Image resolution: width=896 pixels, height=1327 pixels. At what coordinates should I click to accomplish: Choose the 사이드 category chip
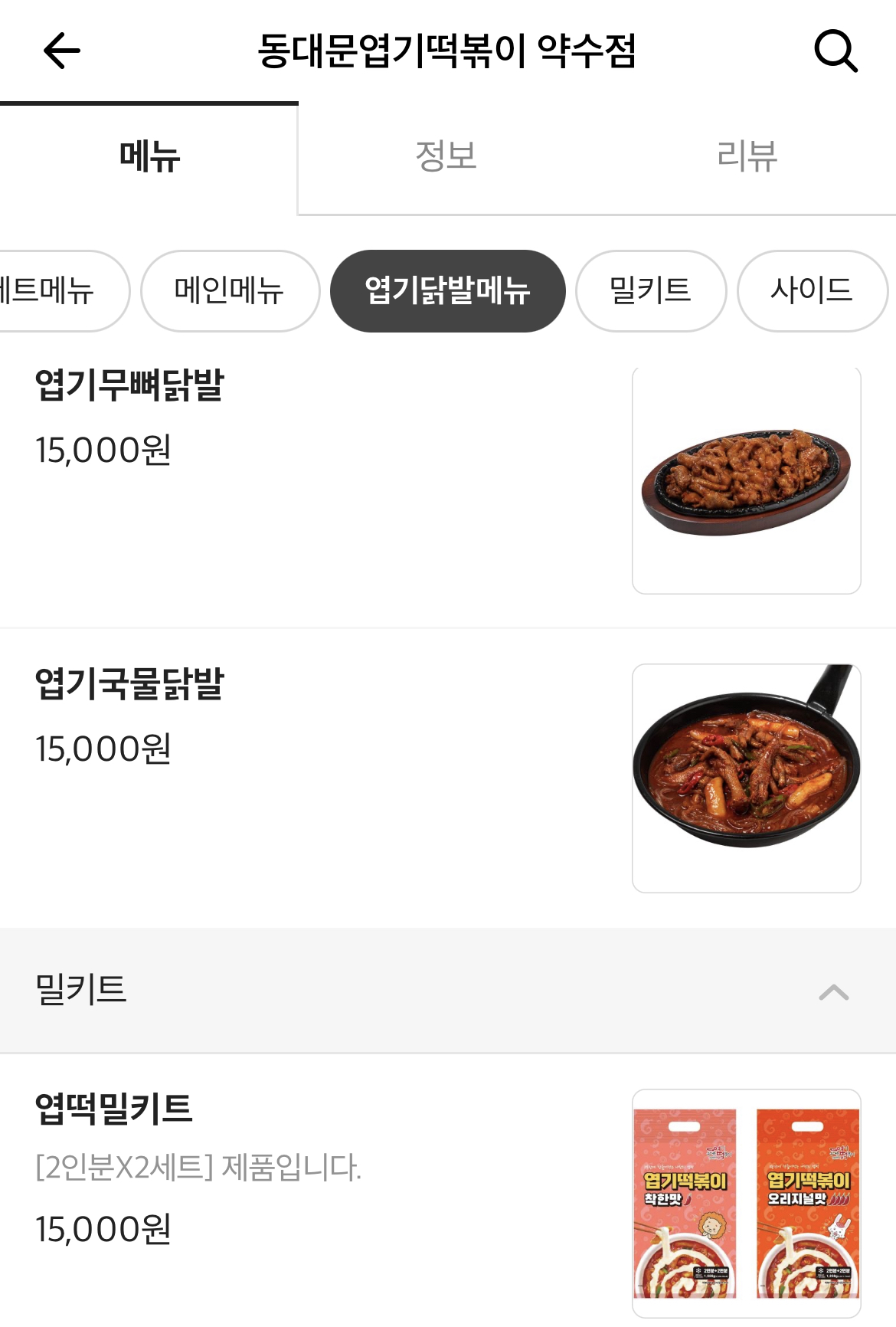point(812,291)
